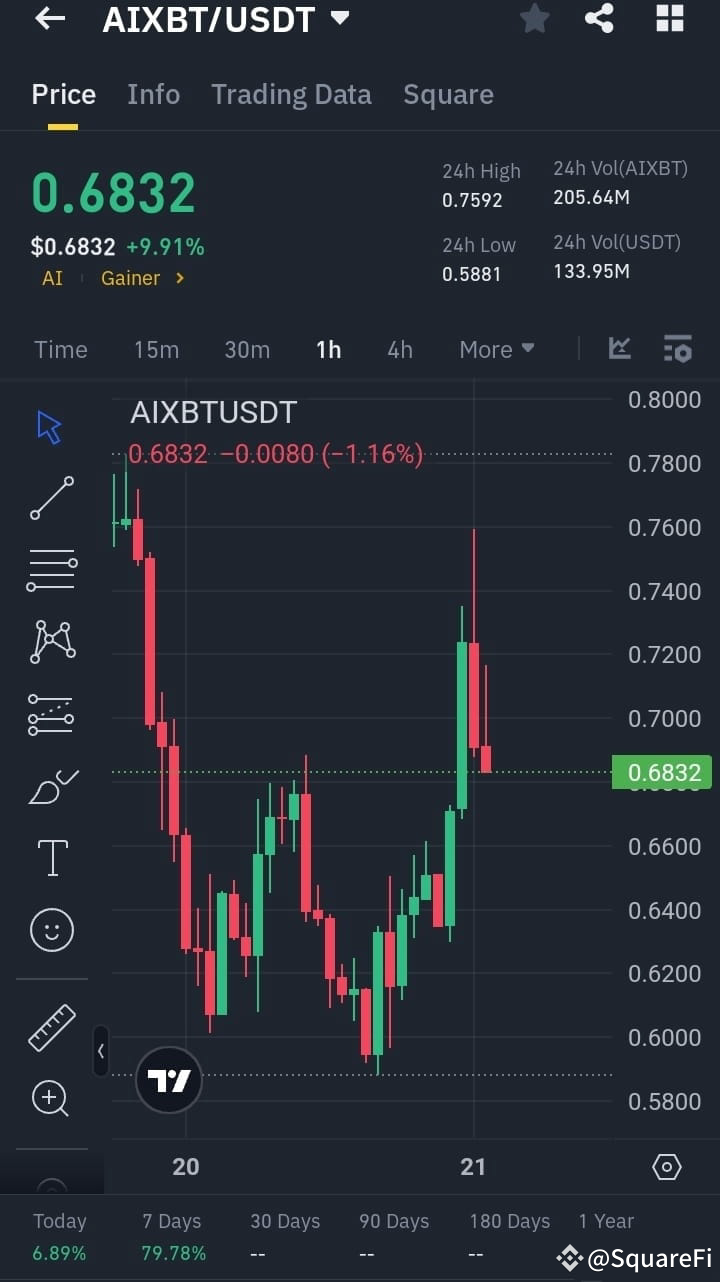The width and height of the screenshot is (720, 1282).
Task: Select the trend line drawing tool
Action: (51, 497)
